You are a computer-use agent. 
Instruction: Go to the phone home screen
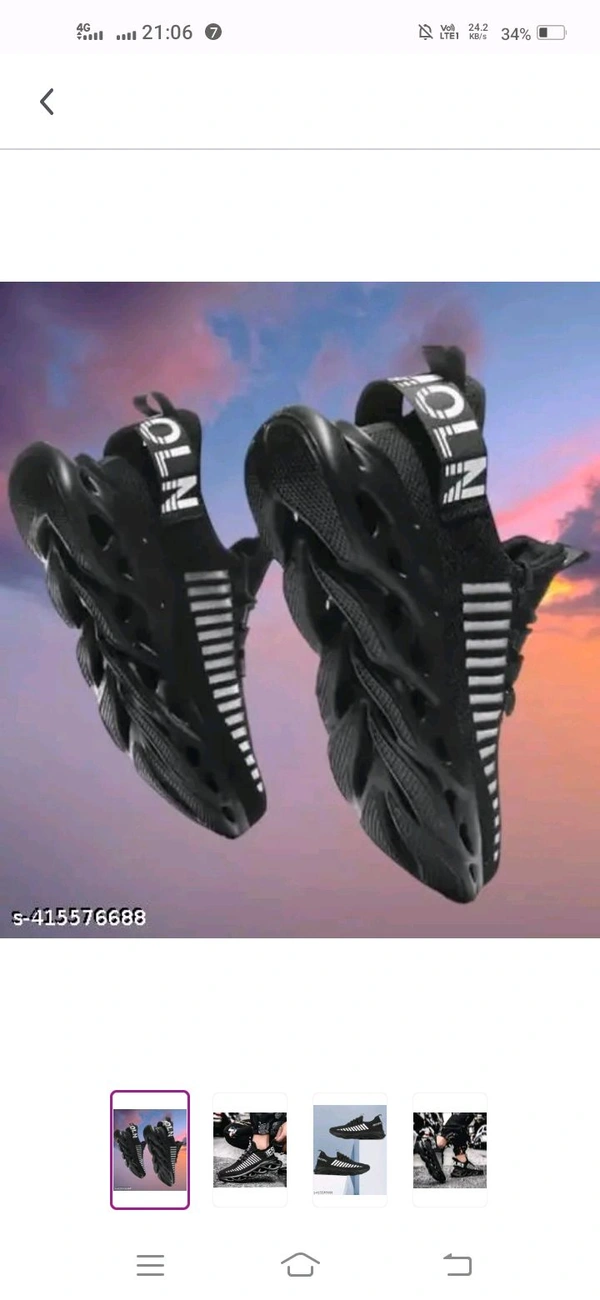coord(300,1265)
